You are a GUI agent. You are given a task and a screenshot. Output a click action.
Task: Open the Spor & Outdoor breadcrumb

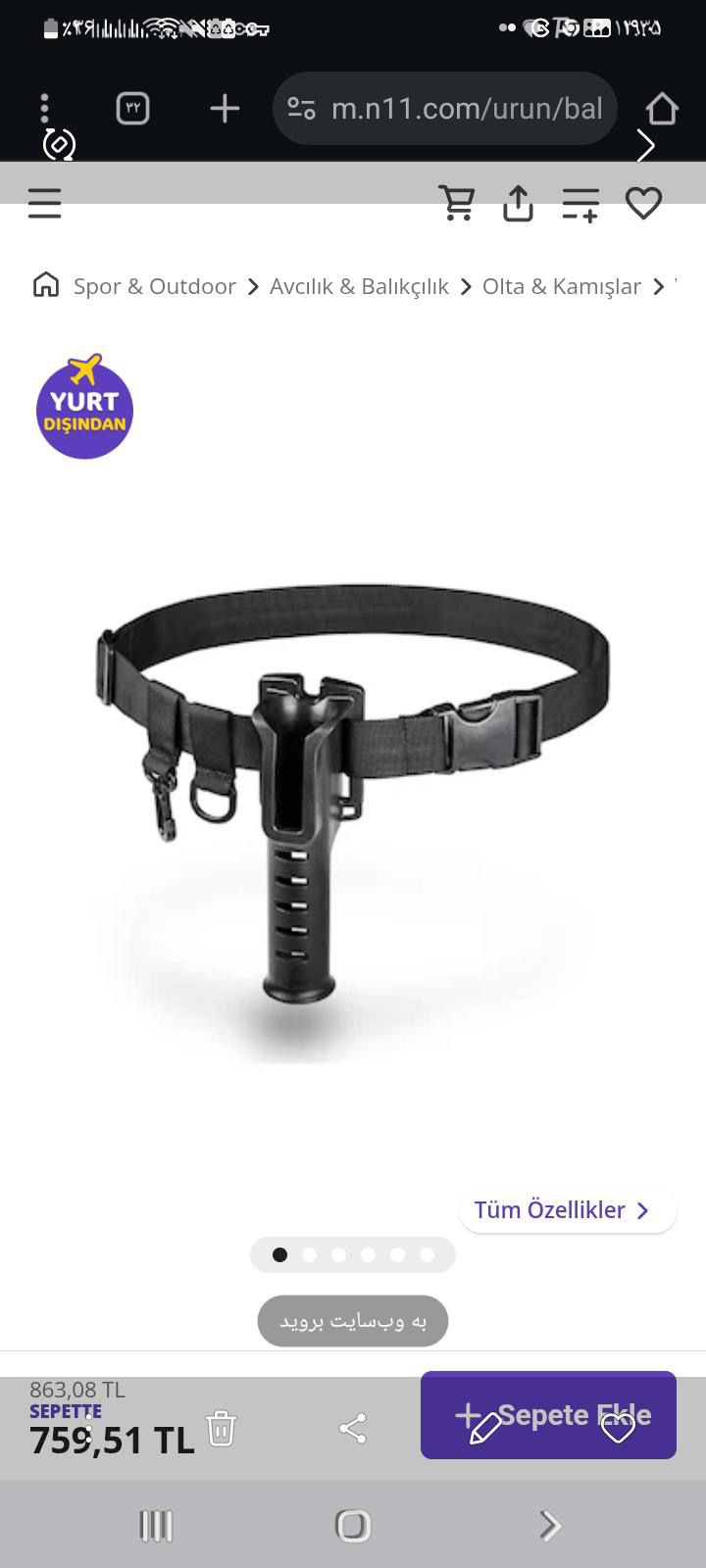[155, 286]
